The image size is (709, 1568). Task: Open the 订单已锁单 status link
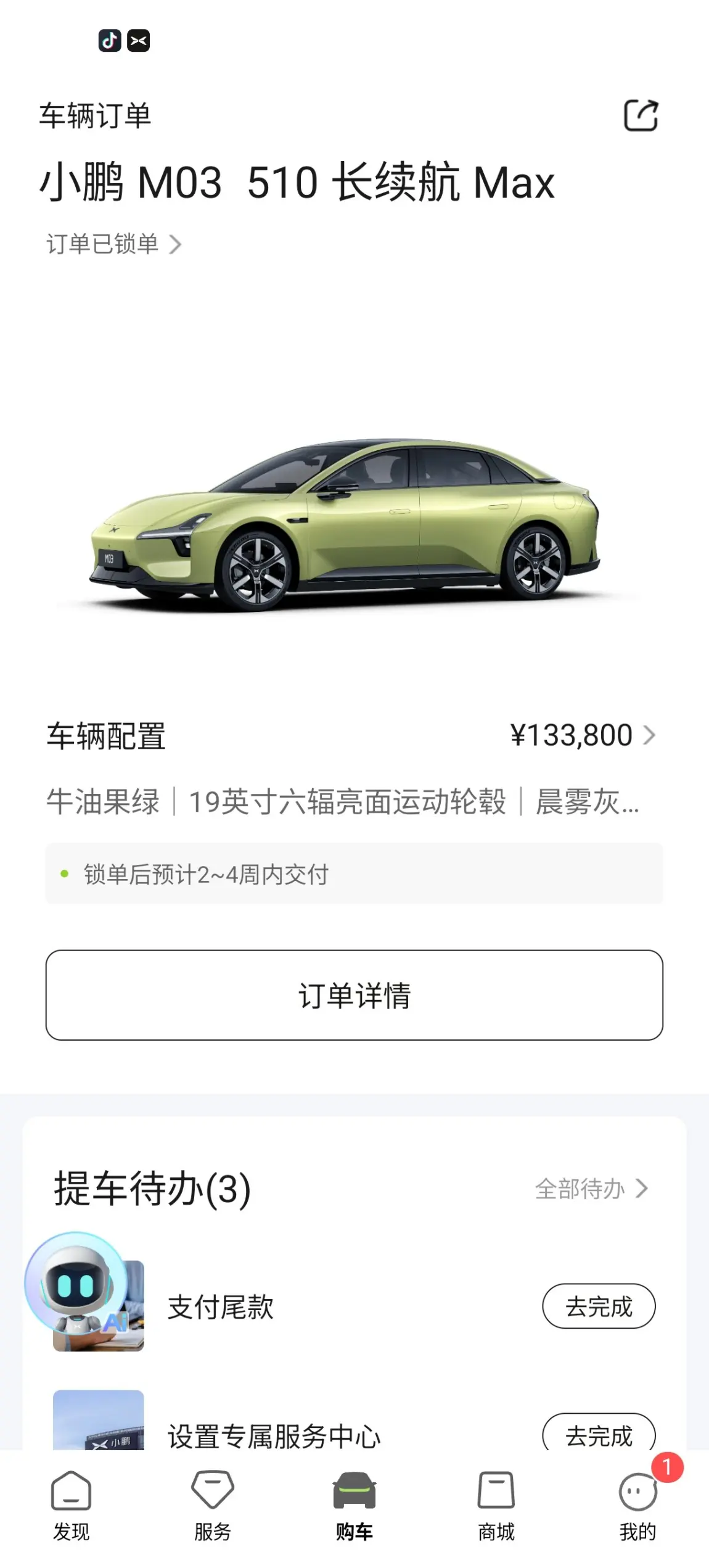[114, 244]
